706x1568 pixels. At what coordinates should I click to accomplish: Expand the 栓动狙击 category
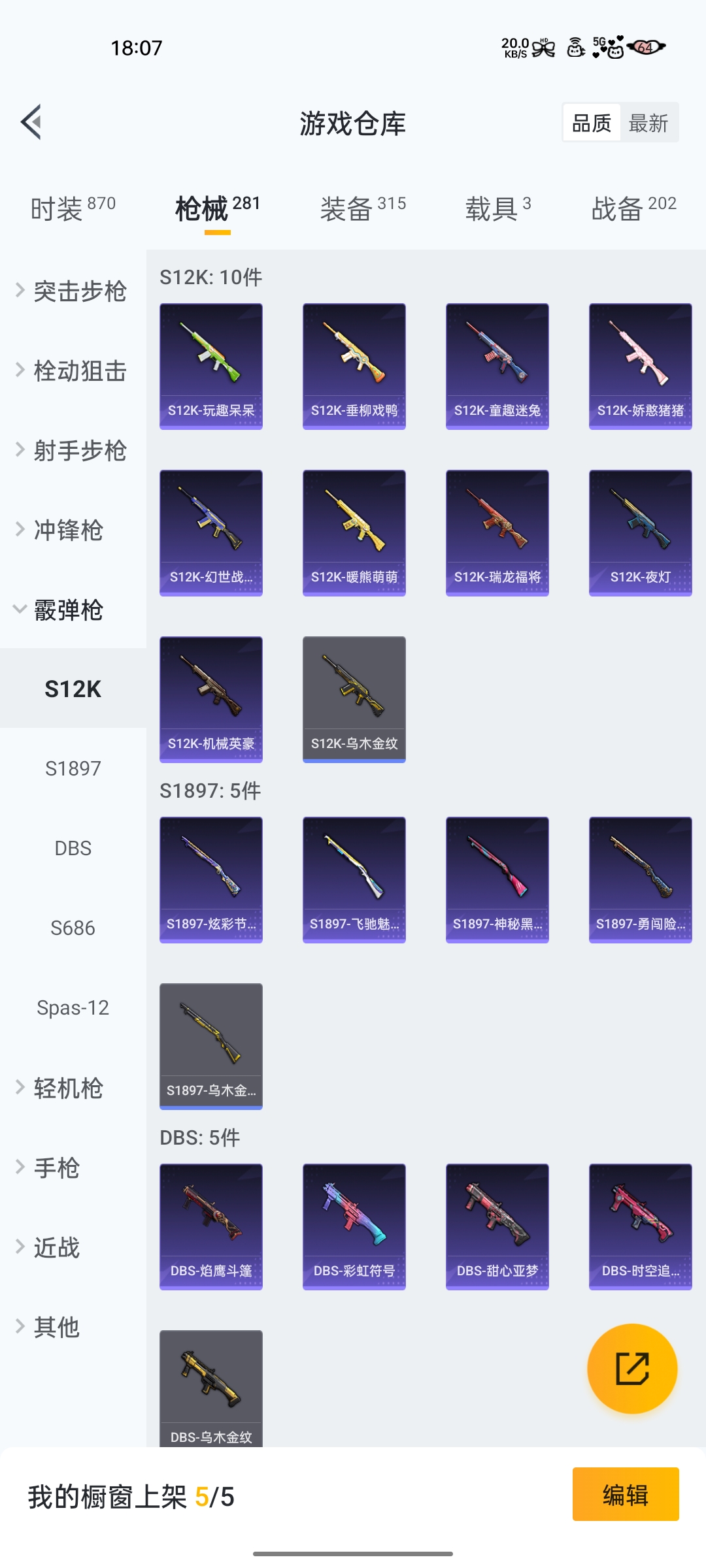pyautogui.click(x=72, y=371)
